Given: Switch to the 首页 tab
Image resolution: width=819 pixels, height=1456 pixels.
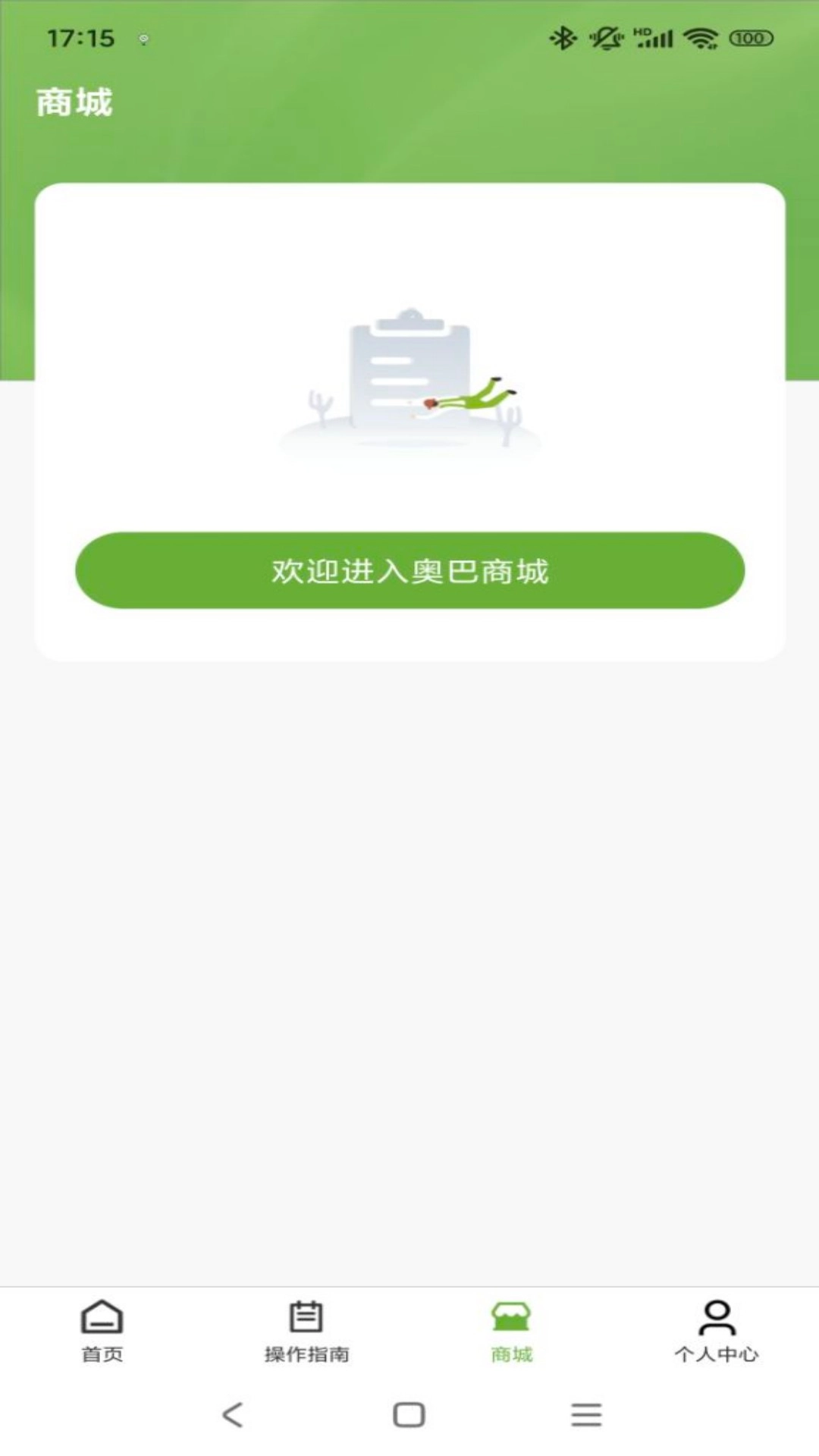Looking at the screenshot, I should click(x=102, y=1330).
